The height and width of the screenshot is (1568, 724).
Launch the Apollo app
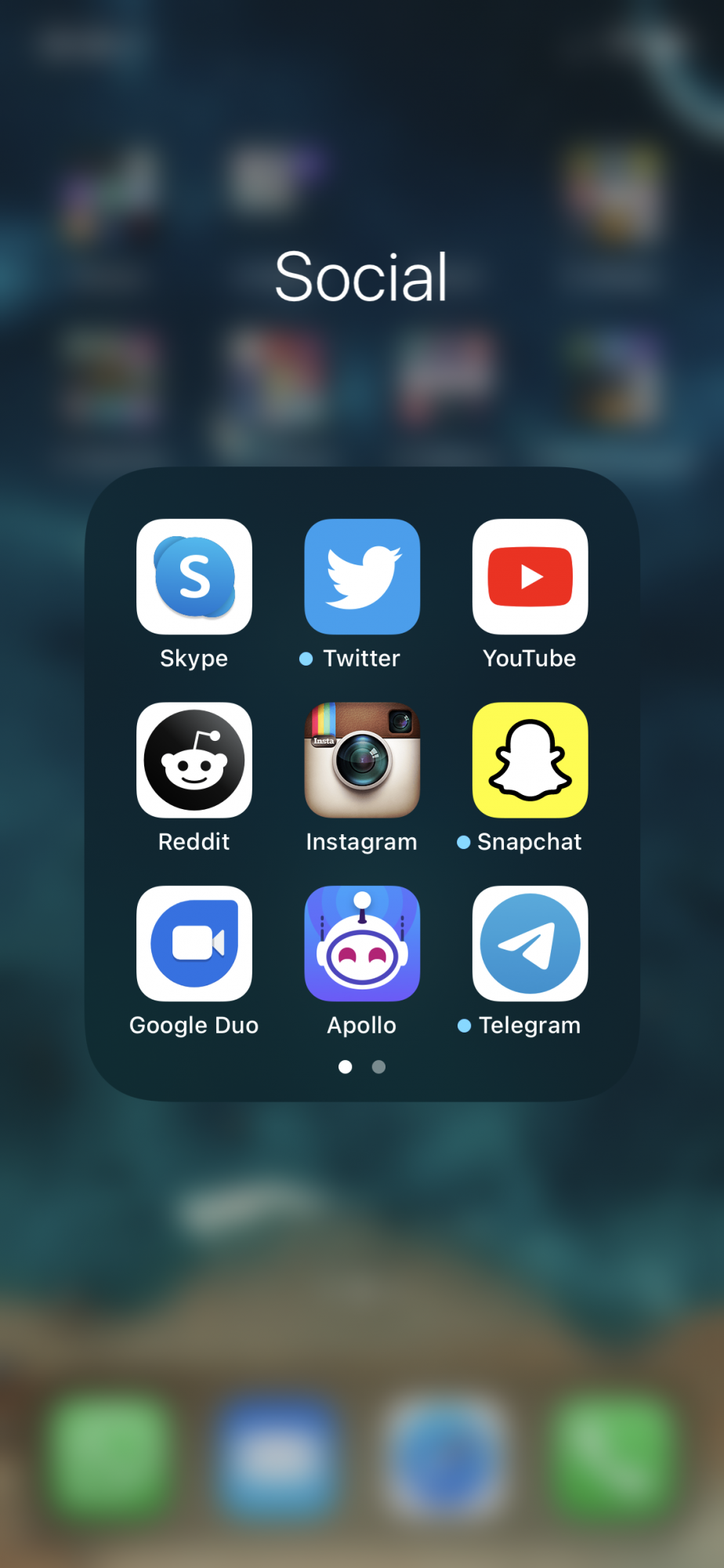[362, 944]
